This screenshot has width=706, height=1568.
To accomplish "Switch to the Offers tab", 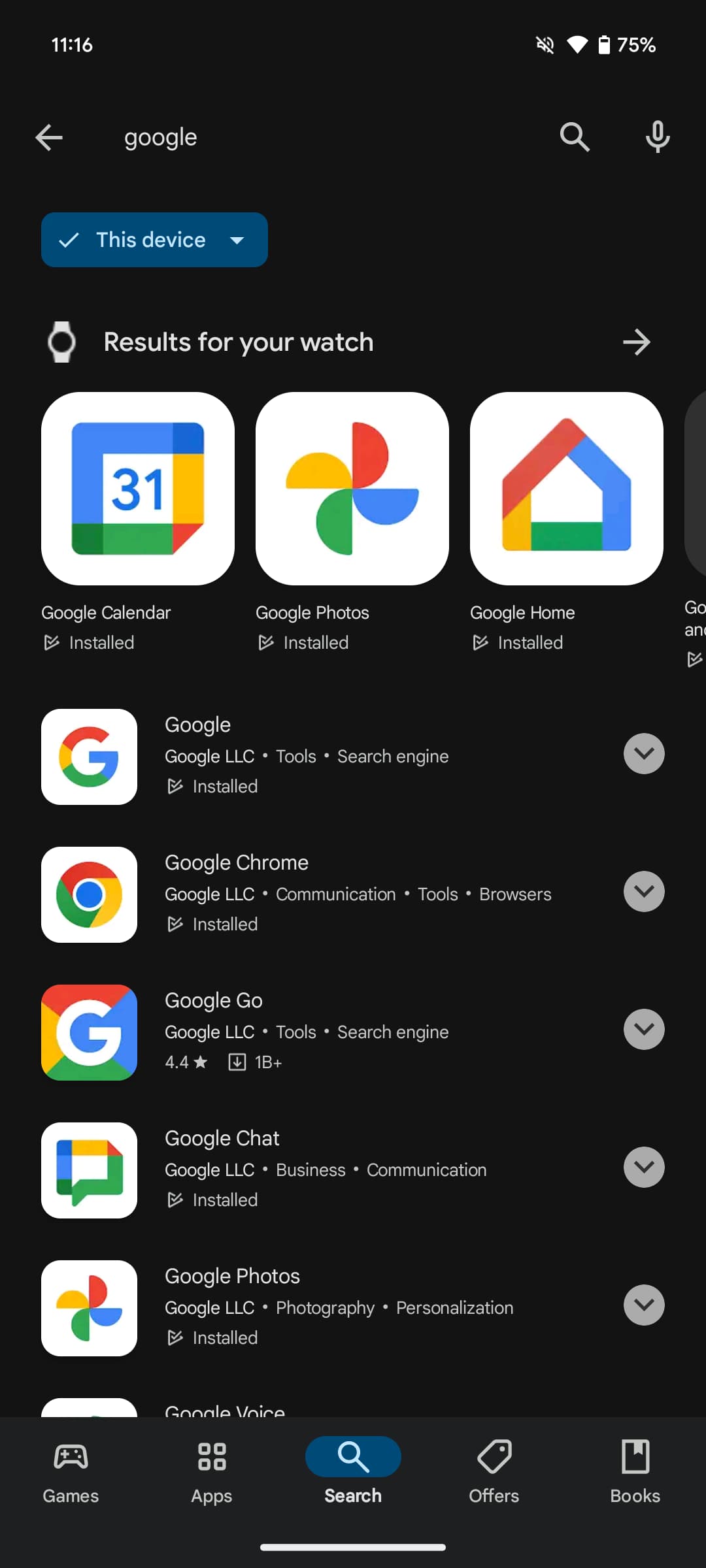I will click(494, 1470).
